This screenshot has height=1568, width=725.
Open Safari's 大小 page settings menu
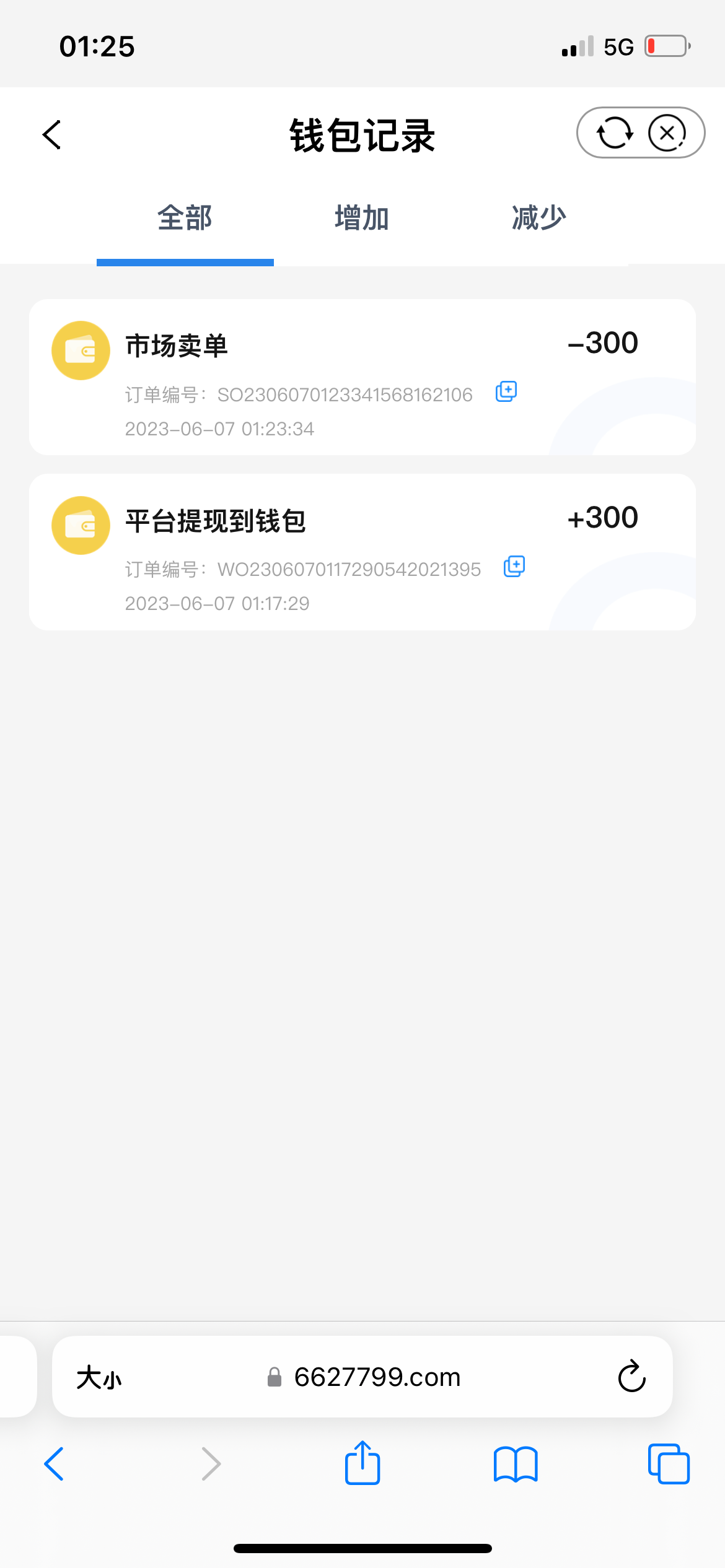pos(99,1378)
